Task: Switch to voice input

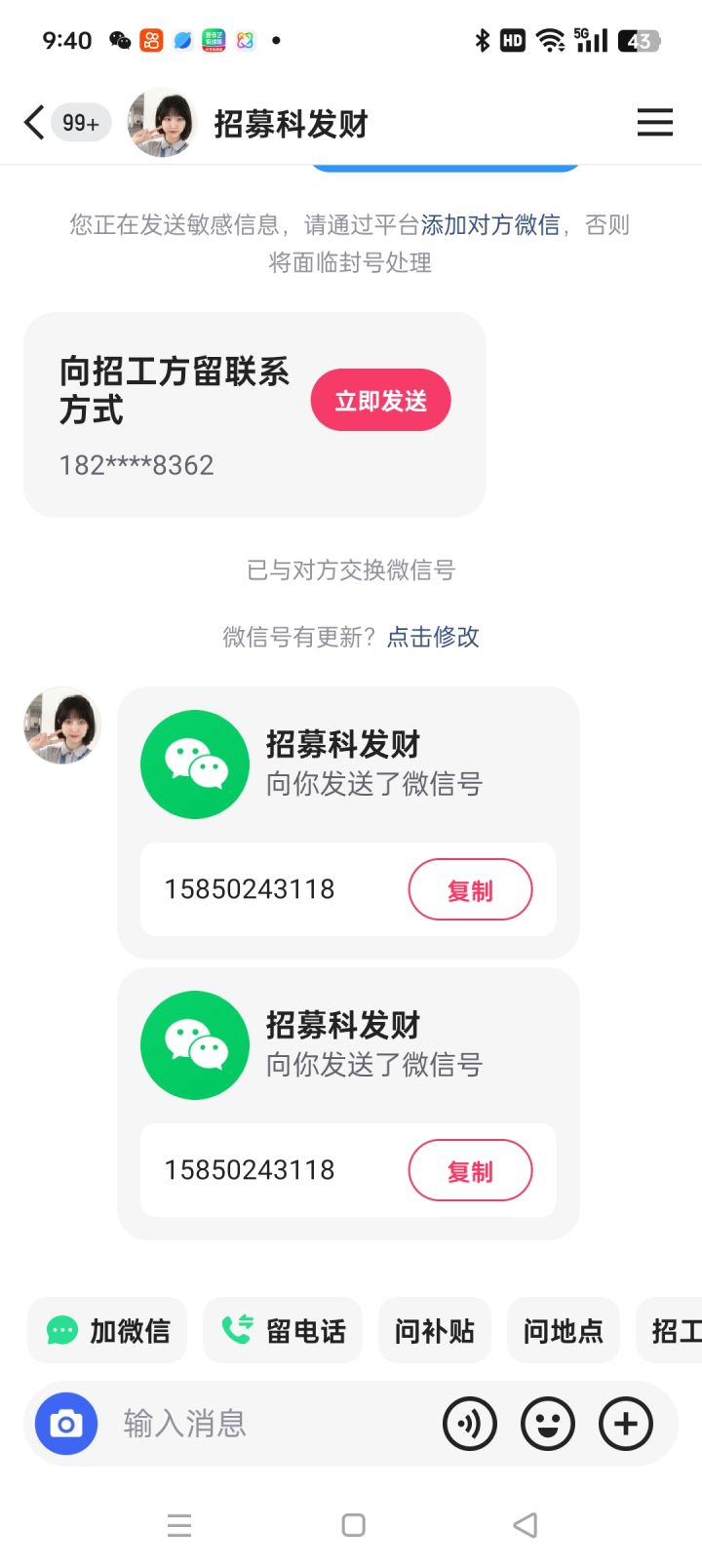Action: click(470, 1424)
